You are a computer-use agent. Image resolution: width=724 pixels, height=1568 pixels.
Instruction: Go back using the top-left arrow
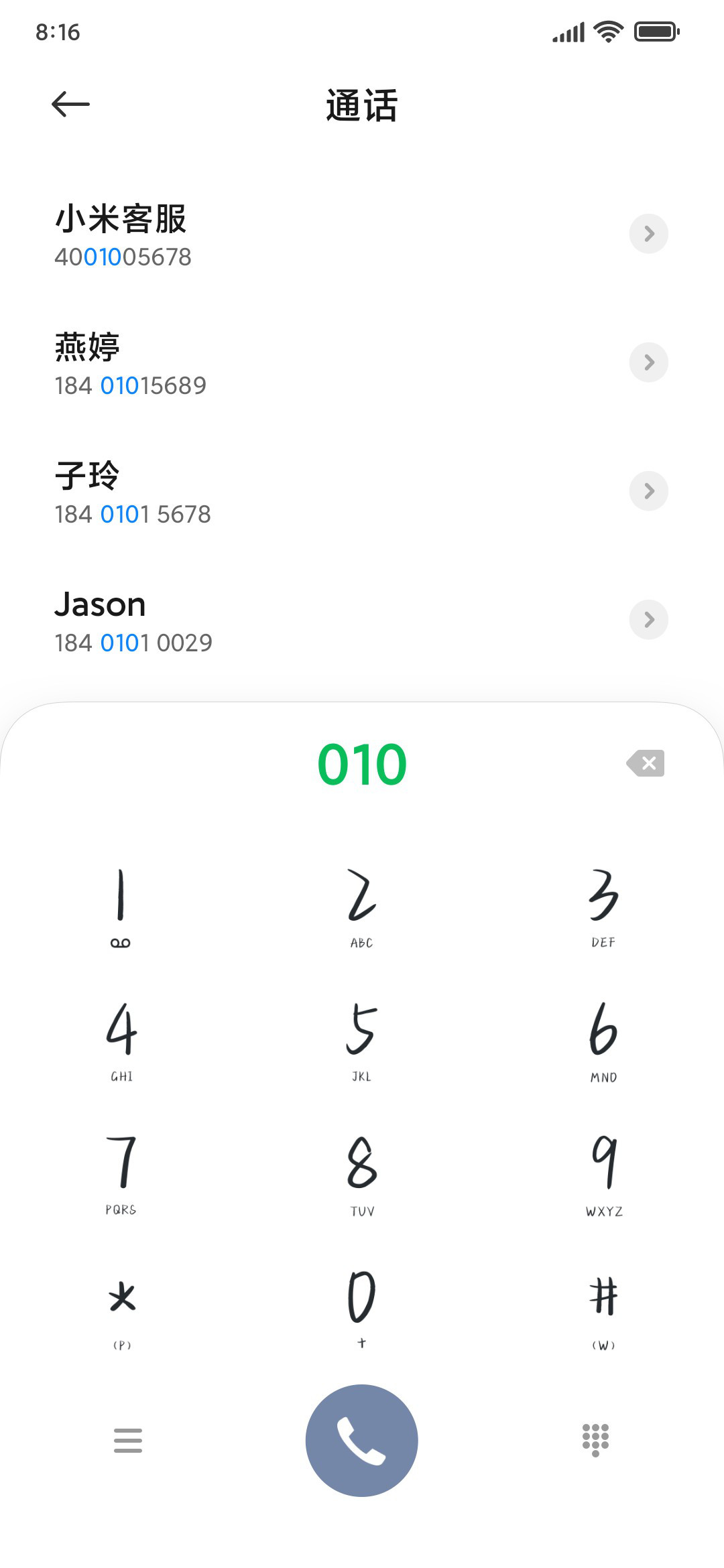pyautogui.click(x=70, y=104)
